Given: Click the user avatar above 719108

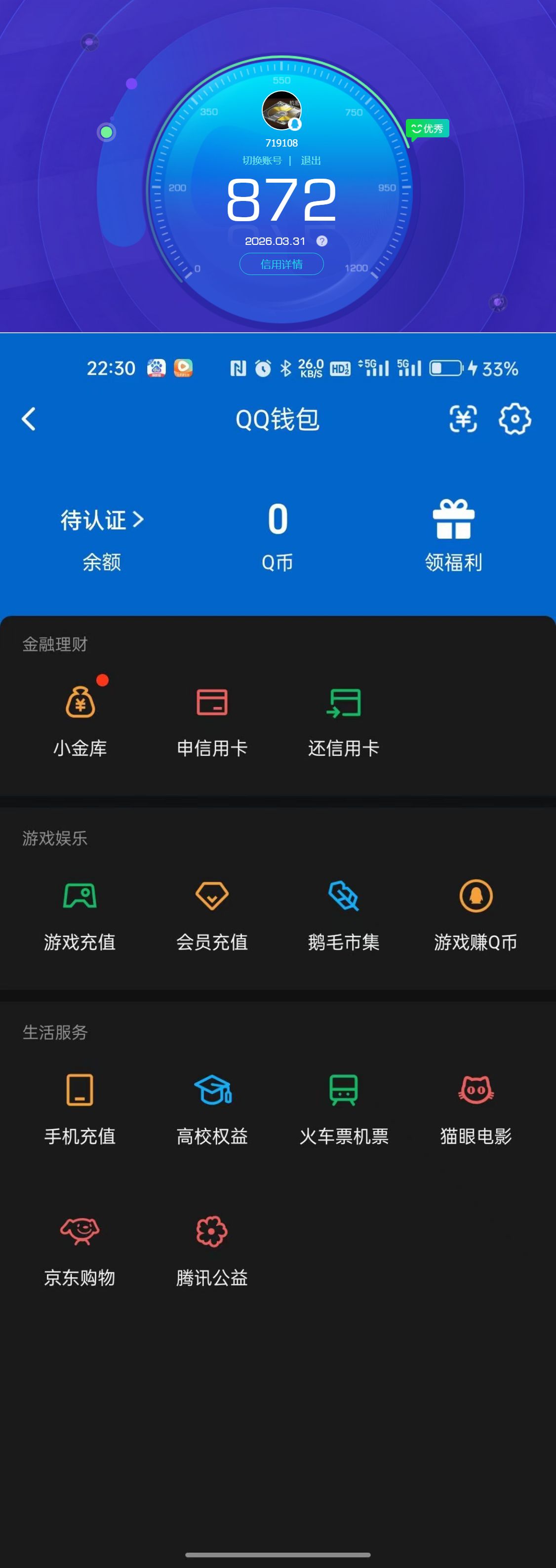Looking at the screenshot, I should click(x=281, y=111).
